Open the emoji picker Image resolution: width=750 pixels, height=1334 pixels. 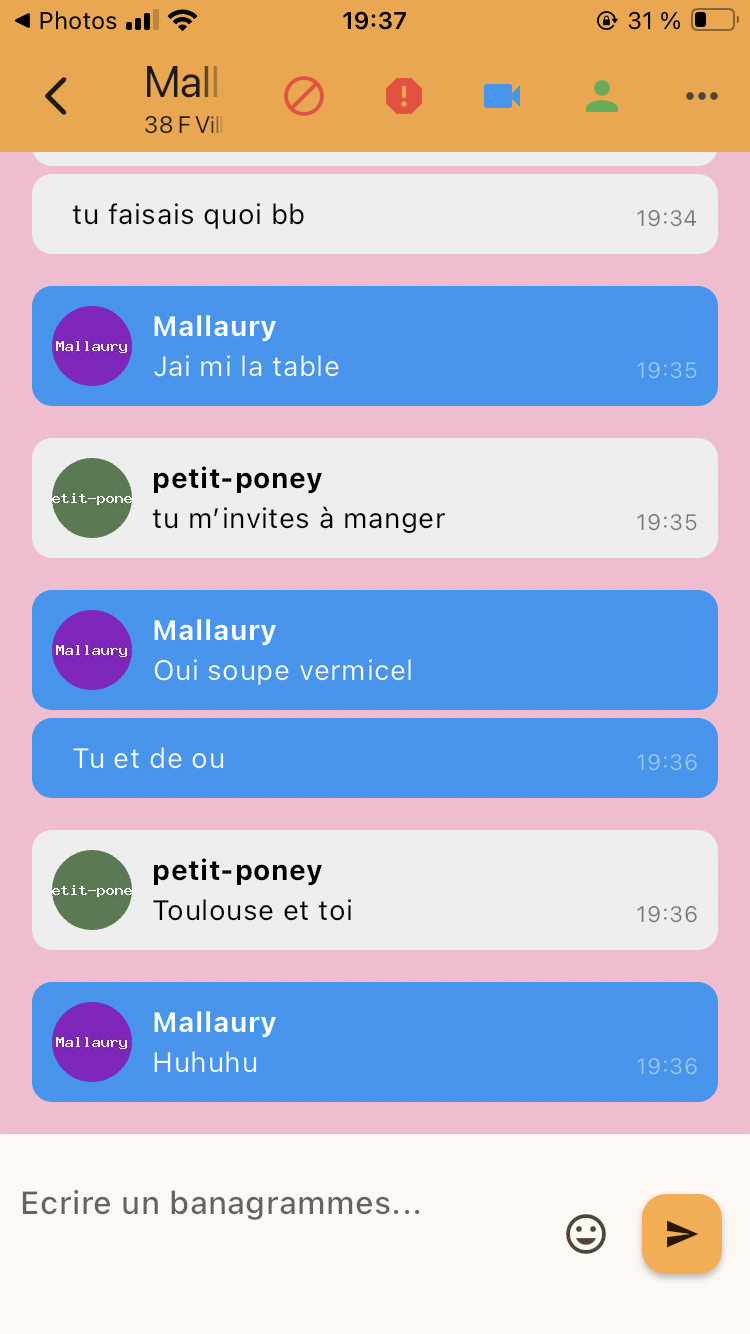586,1233
